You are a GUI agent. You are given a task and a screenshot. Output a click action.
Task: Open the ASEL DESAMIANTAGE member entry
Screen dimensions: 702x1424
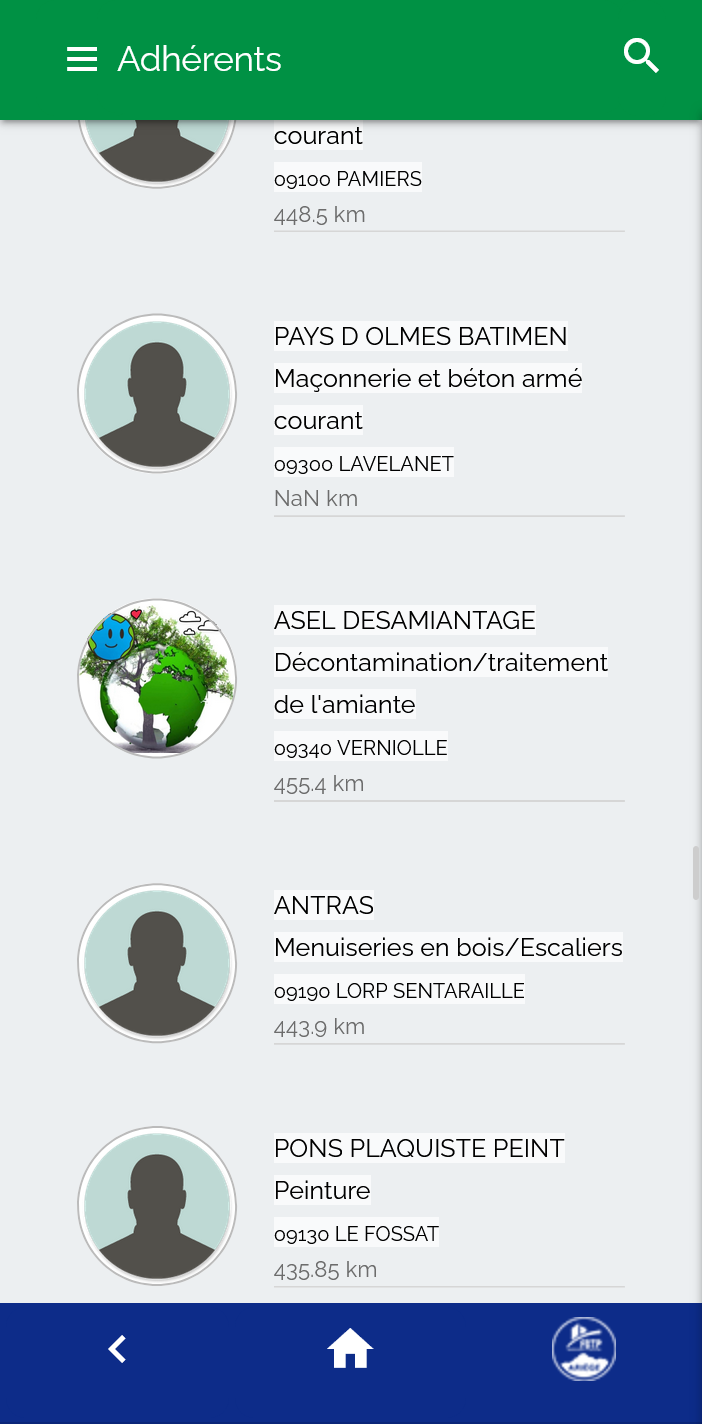click(x=405, y=621)
